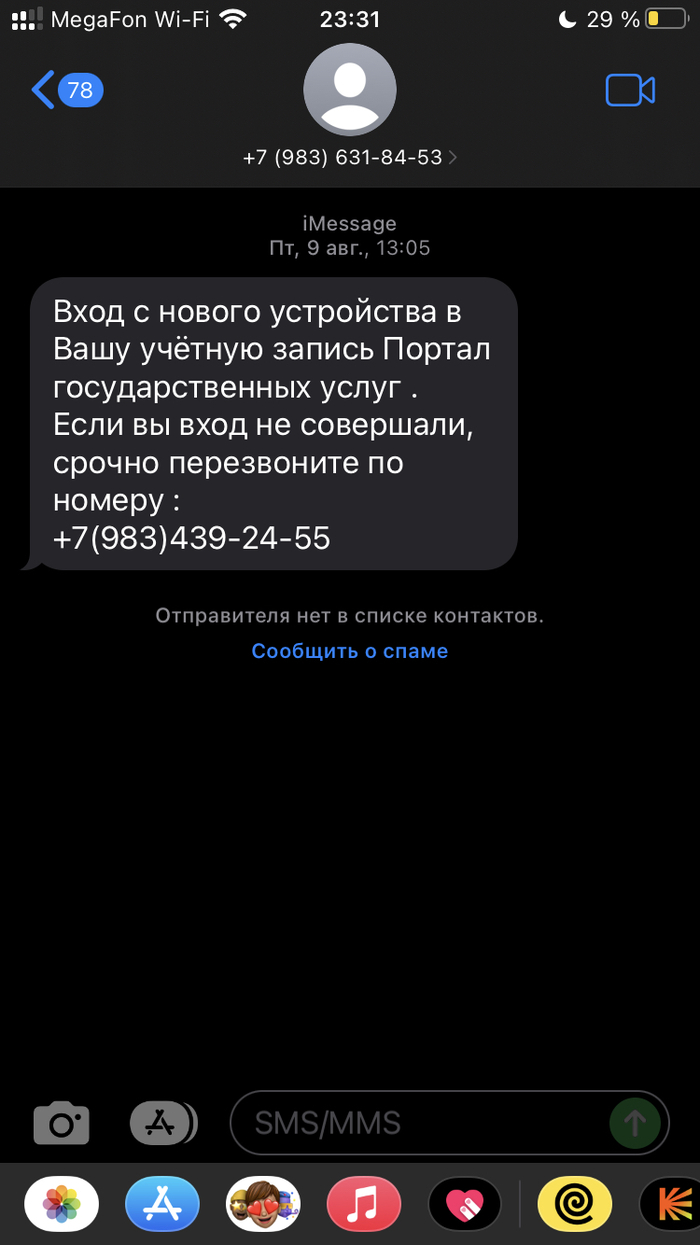The width and height of the screenshot is (700, 1245).
Task: Toggle the iMessage apps drawer button
Action: coord(162,1123)
